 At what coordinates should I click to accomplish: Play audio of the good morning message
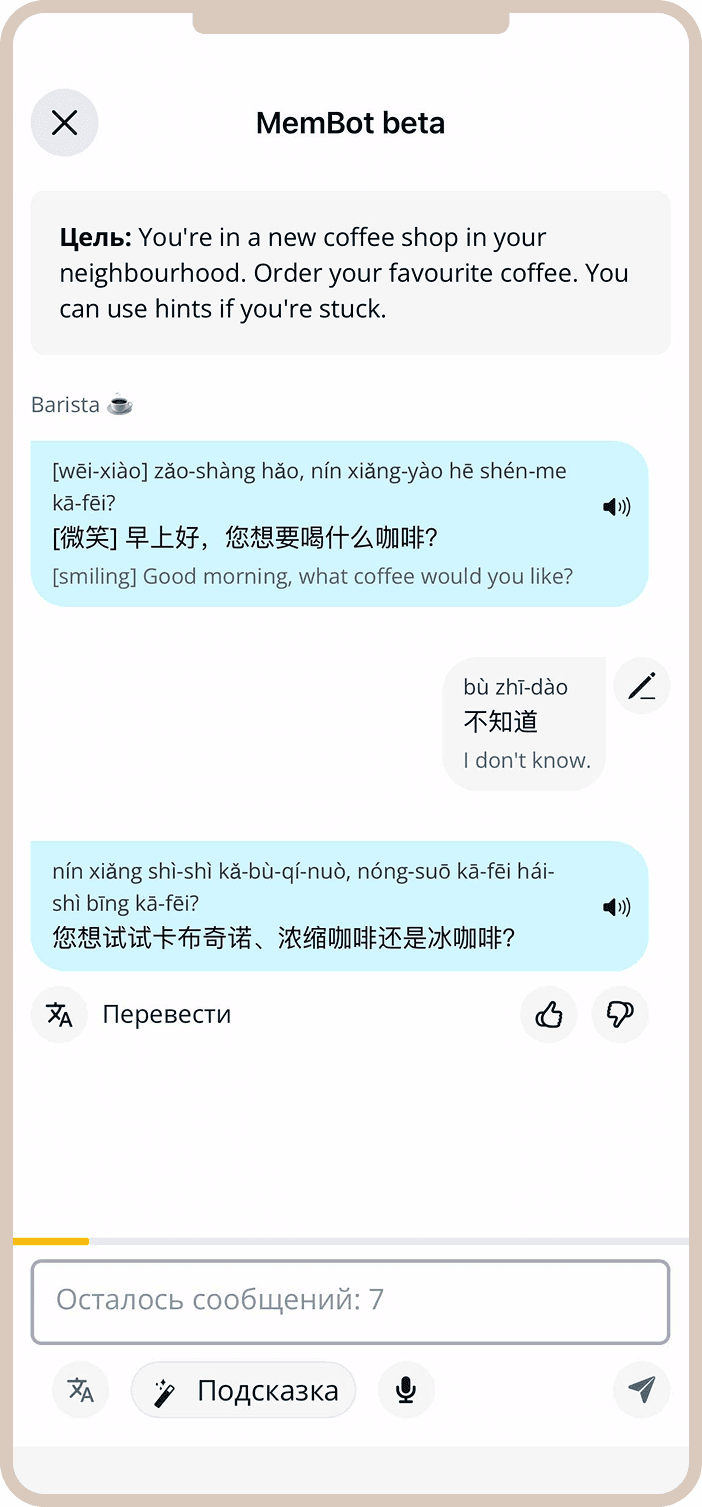coord(616,507)
